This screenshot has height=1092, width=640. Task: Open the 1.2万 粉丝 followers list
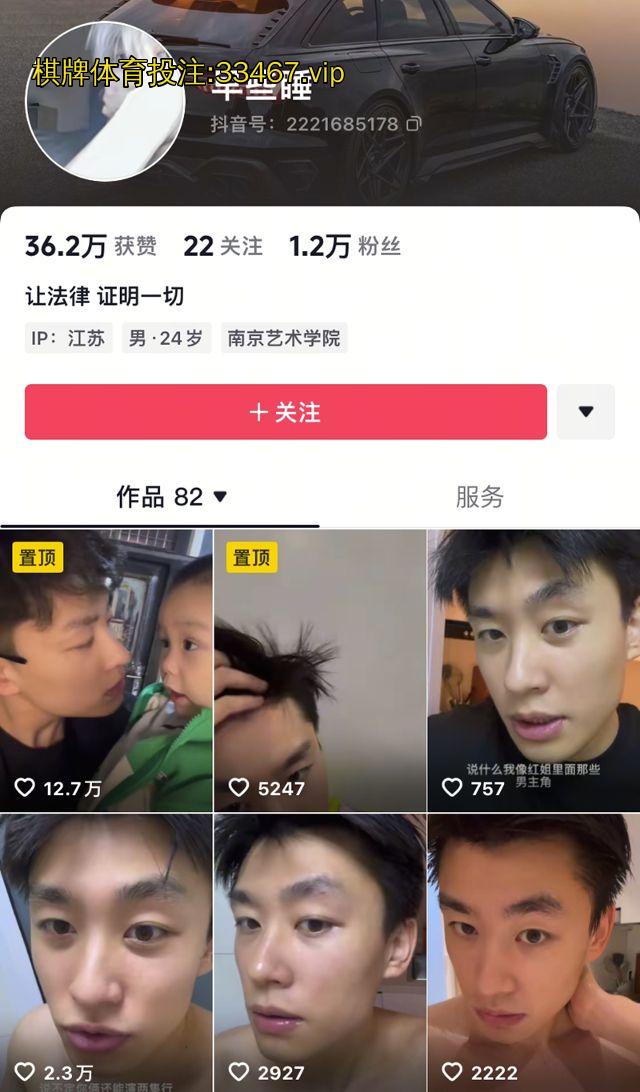pos(344,246)
